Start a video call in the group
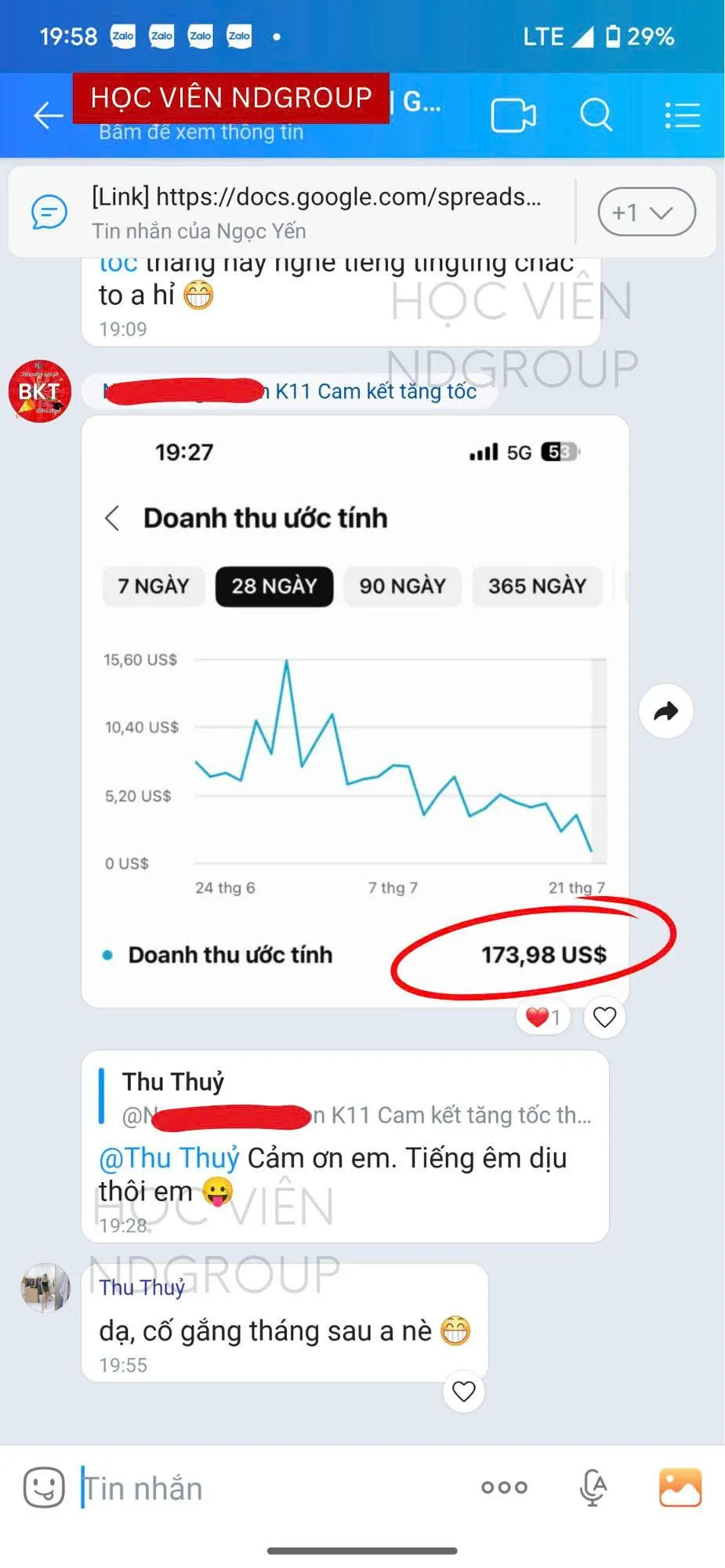Screen dimensions: 725x1568 pos(513,116)
